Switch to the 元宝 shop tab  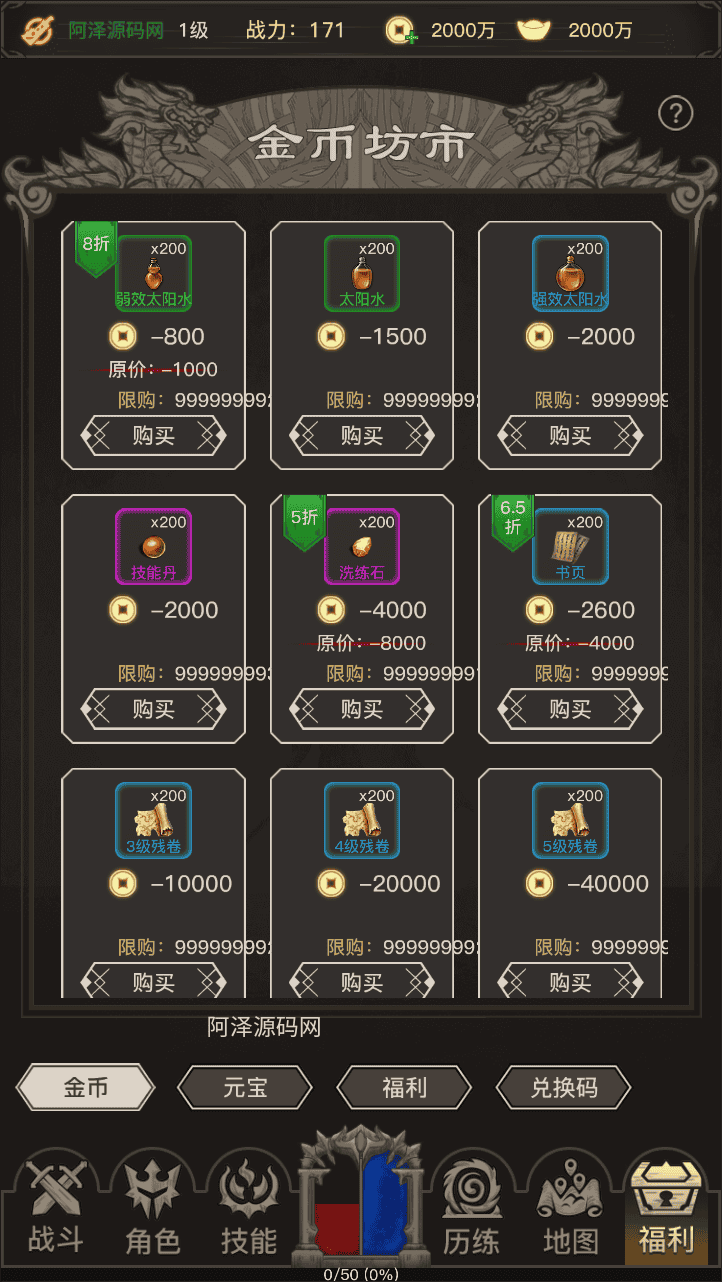[x=245, y=1088]
